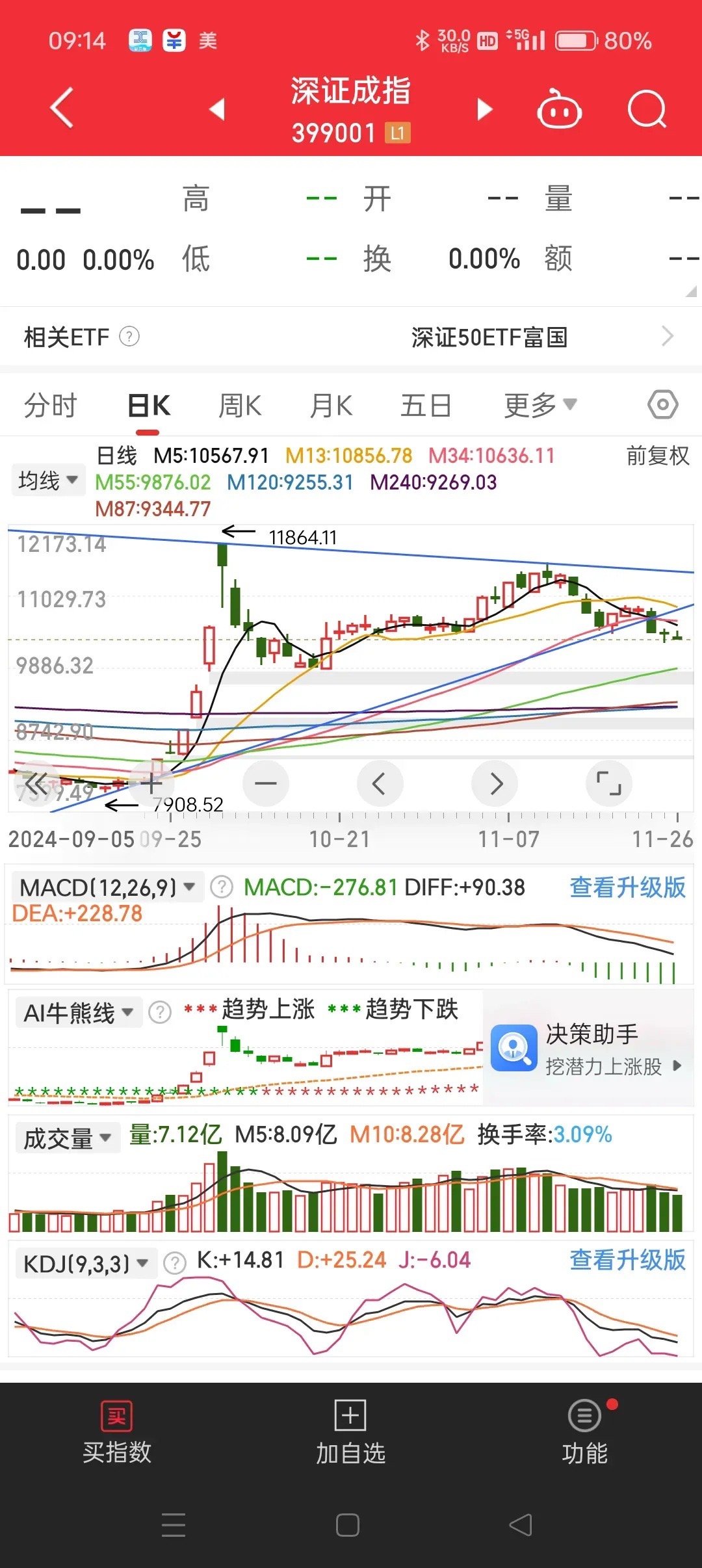
Task: Go back using the header arrow
Action: pyautogui.click(x=62, y=108)
